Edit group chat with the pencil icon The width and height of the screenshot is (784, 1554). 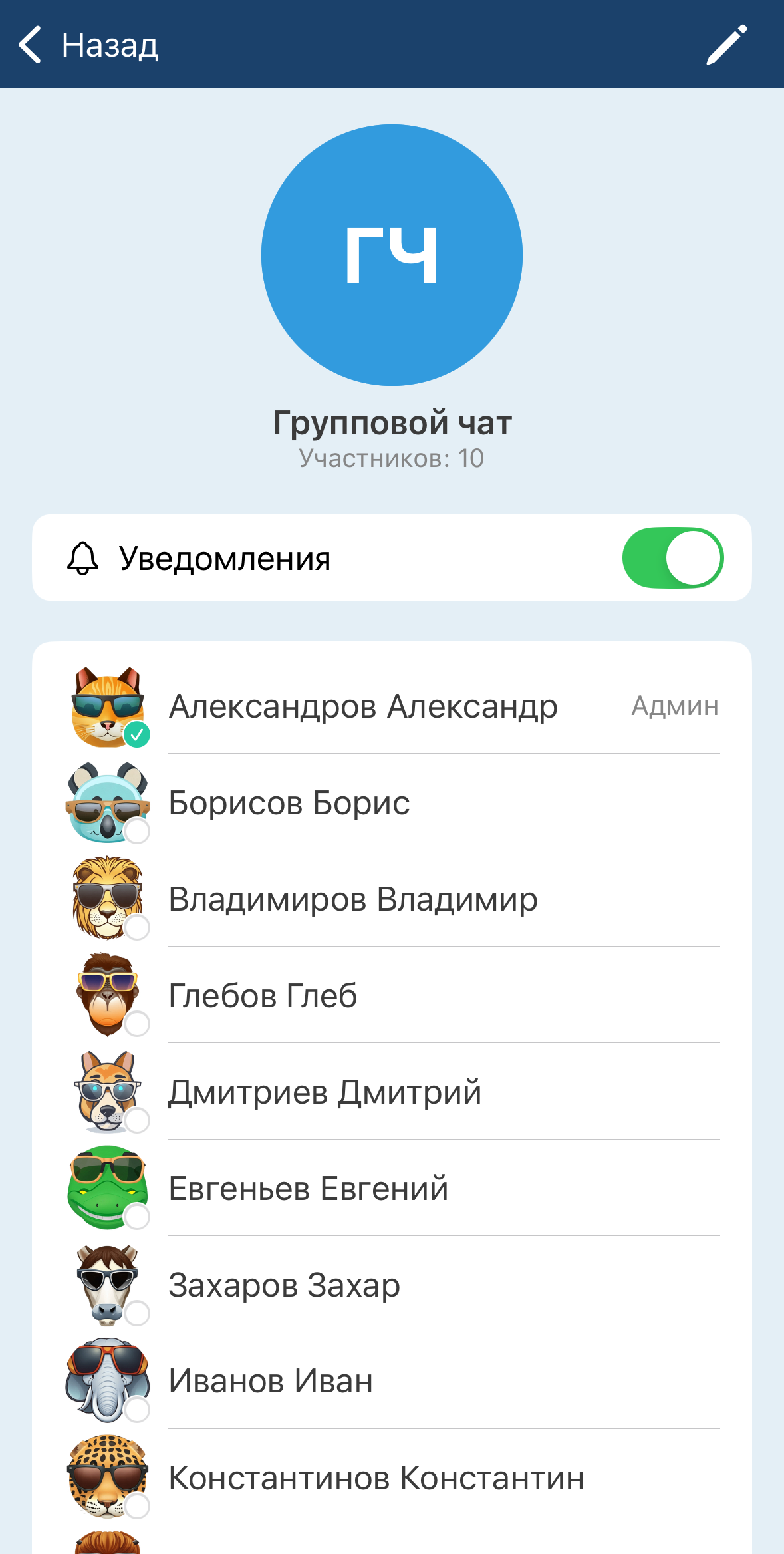coord(726,45)
